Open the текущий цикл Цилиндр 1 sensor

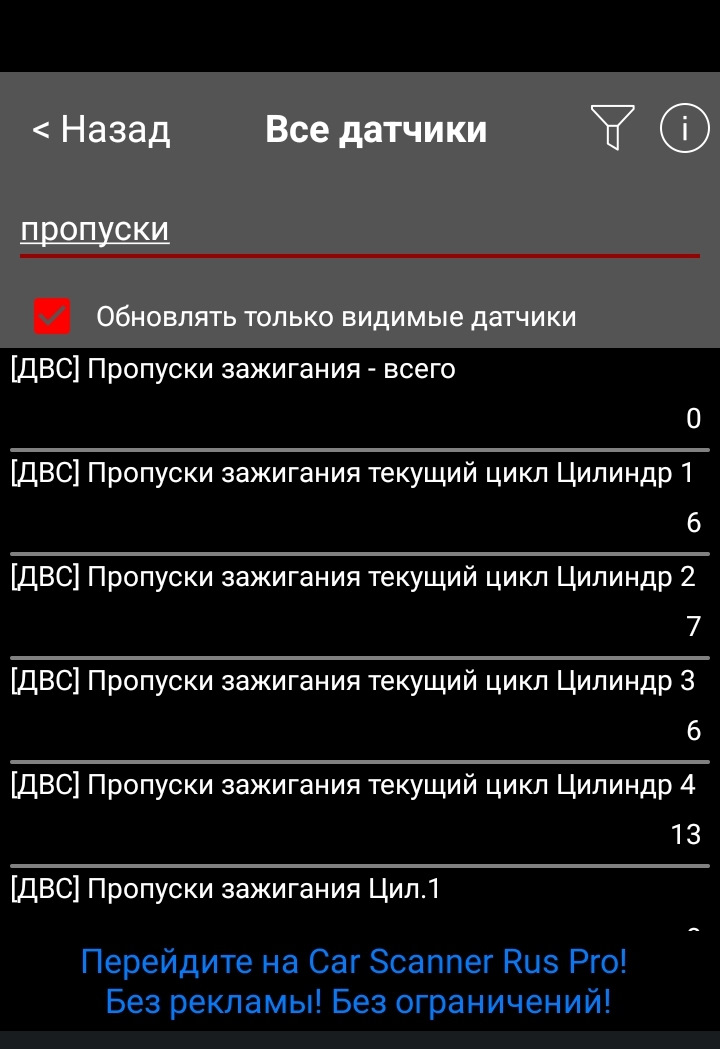pos(358,499)
